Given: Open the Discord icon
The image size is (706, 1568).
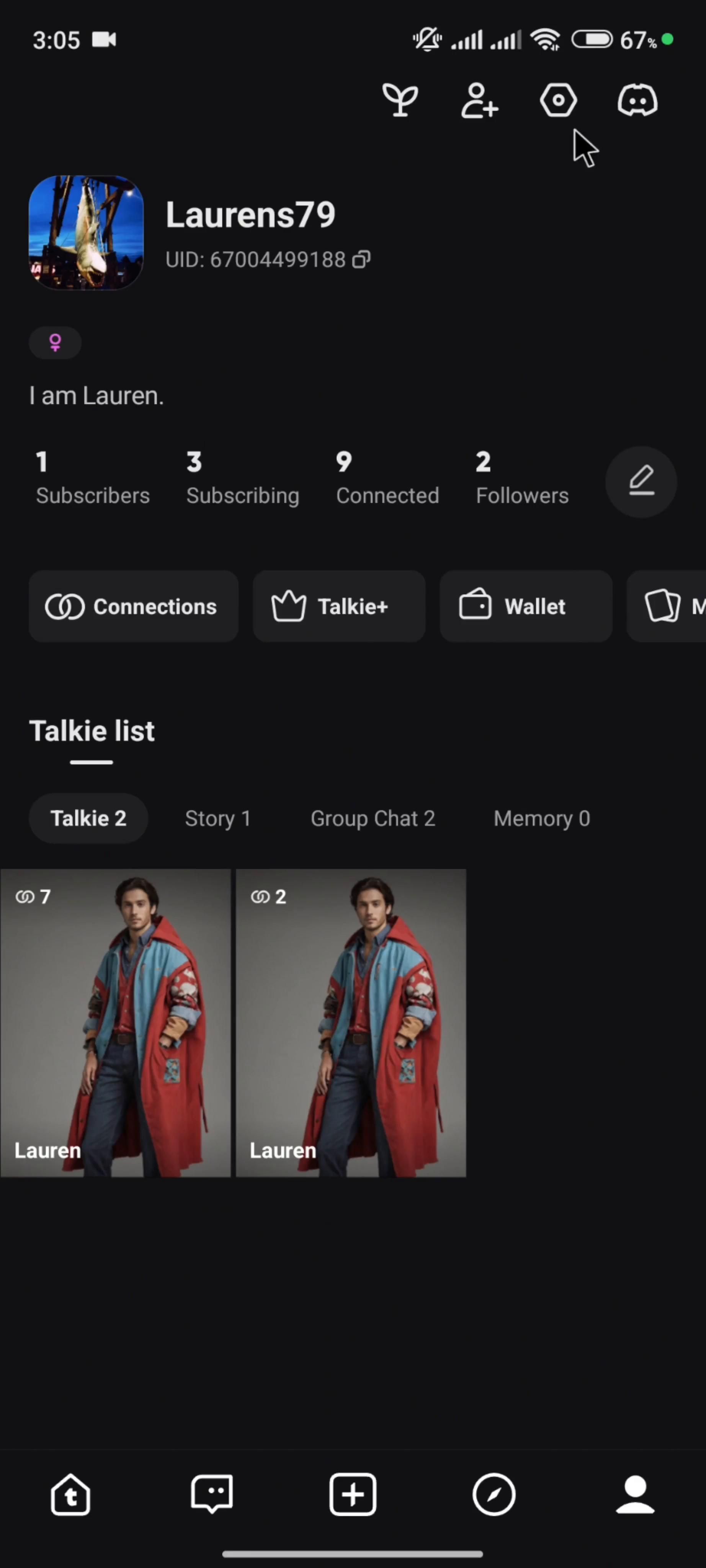Looking at the screenshot, I should click(x=637, y=100).
